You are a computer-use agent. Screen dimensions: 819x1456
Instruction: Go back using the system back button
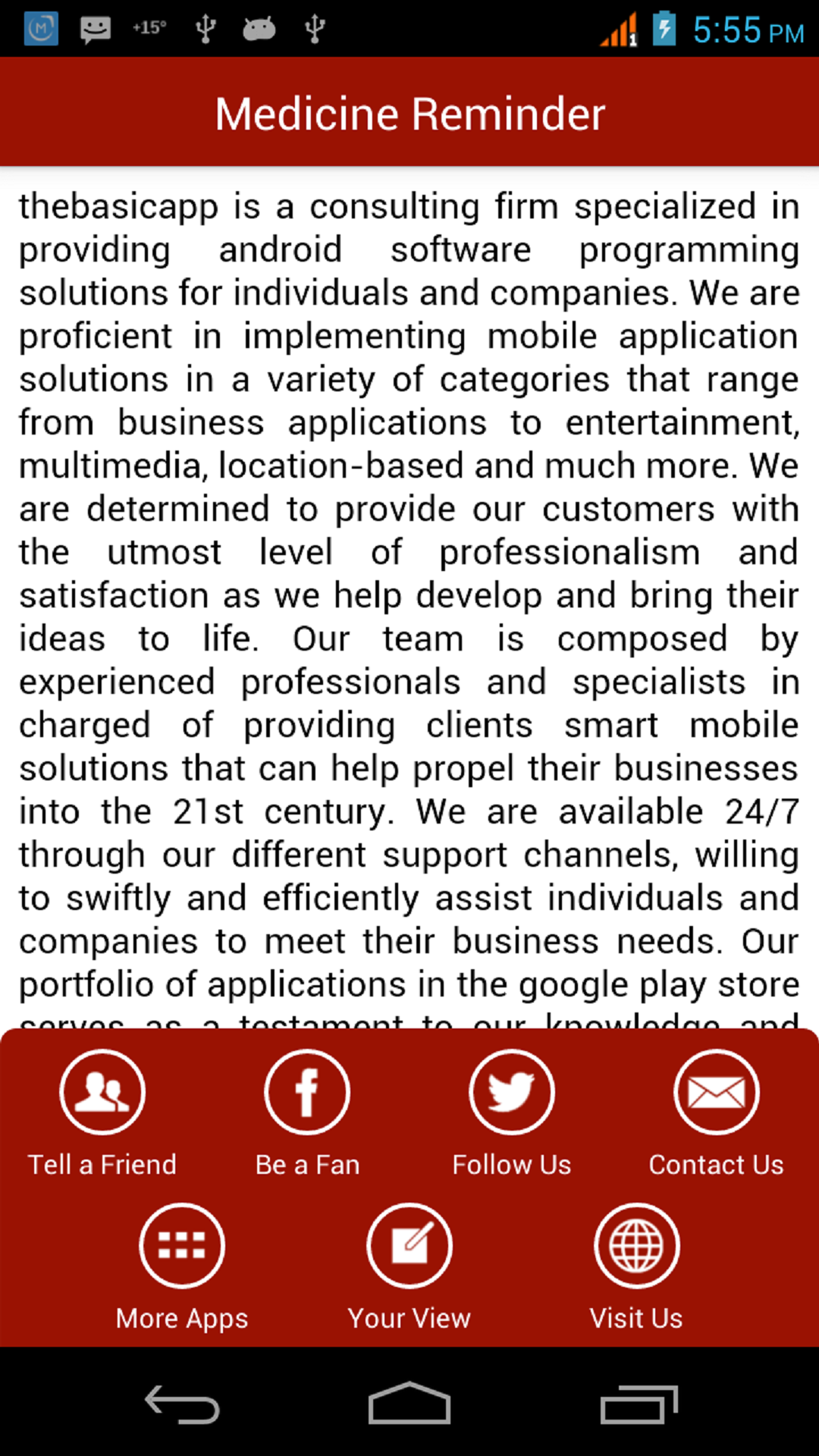tap(182, 1404)
